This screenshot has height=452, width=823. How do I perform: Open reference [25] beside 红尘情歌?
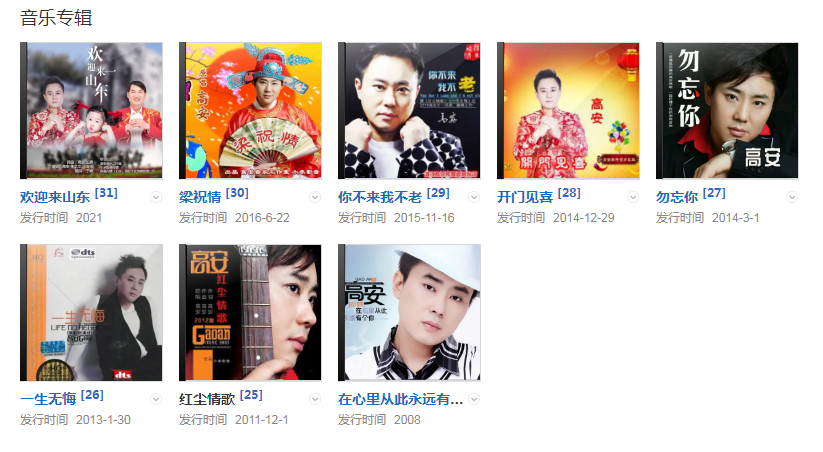tap(251, 395)
